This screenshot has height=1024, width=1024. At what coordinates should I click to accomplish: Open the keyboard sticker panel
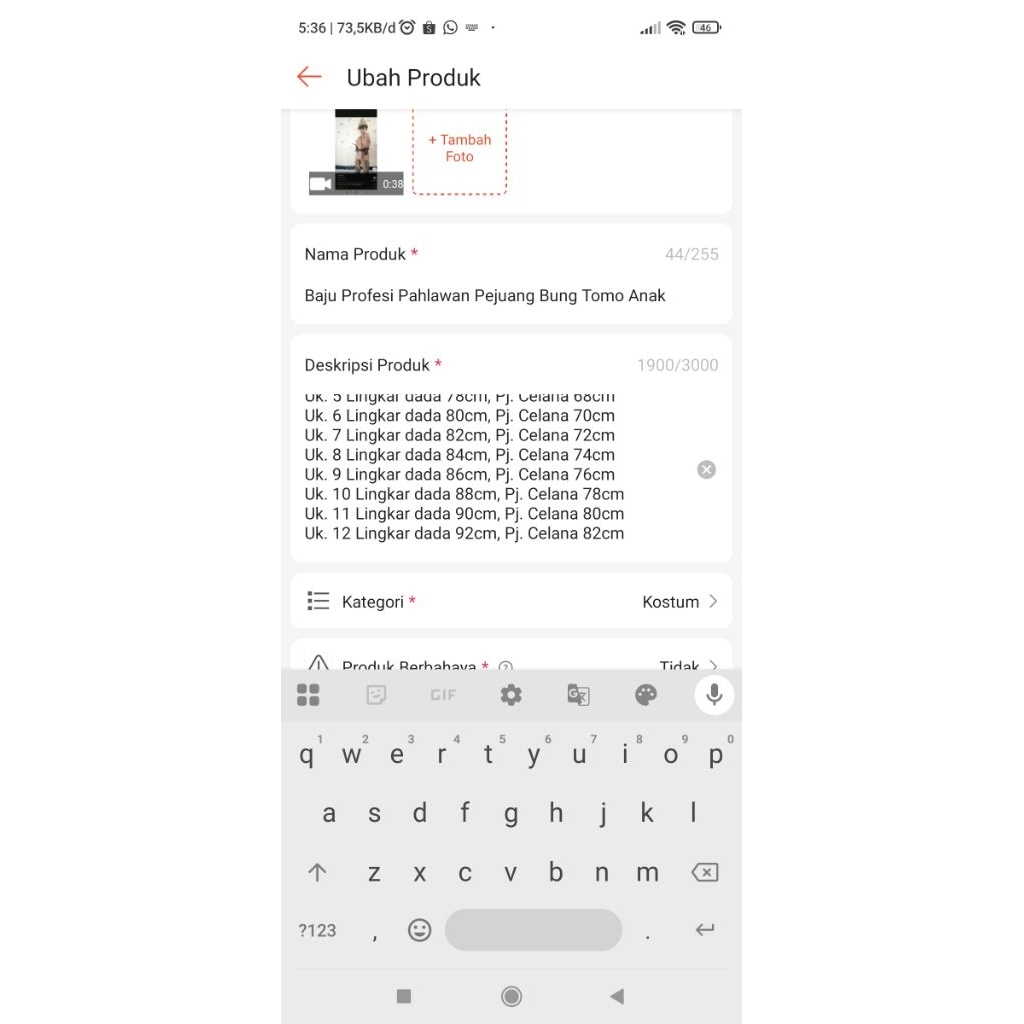376,695
